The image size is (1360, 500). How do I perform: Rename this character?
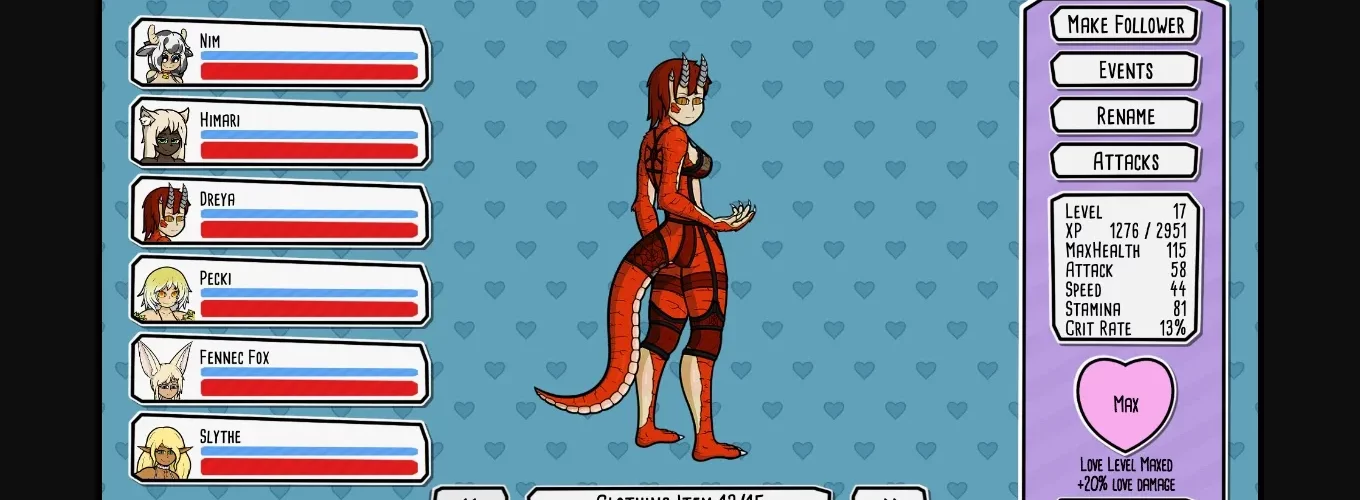tap(1125, 116)
